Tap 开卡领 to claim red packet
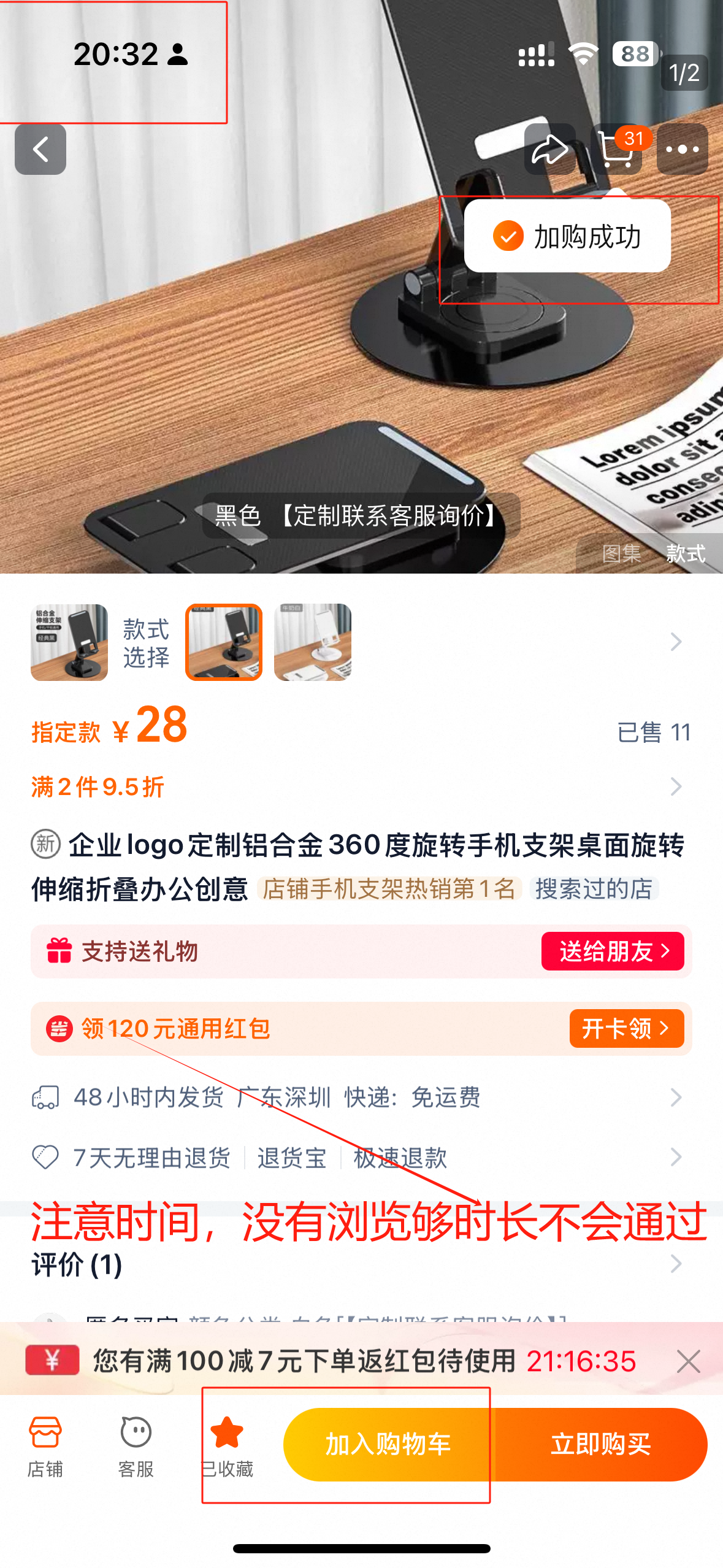Viewport: 723px width, 1568px height. (x=627, y=1028)
